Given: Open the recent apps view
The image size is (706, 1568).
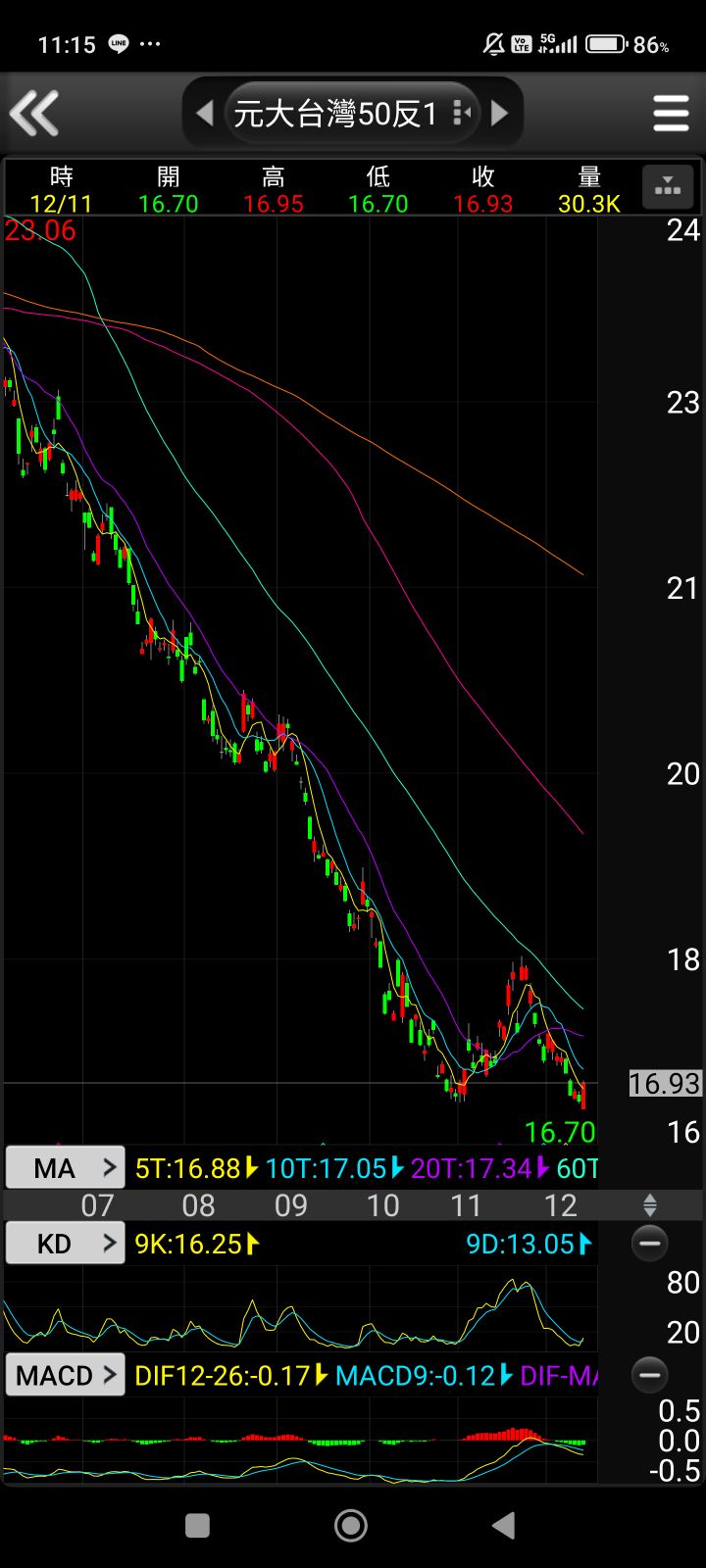Looking at the screenshot, I should click(x=197, y=1525).
